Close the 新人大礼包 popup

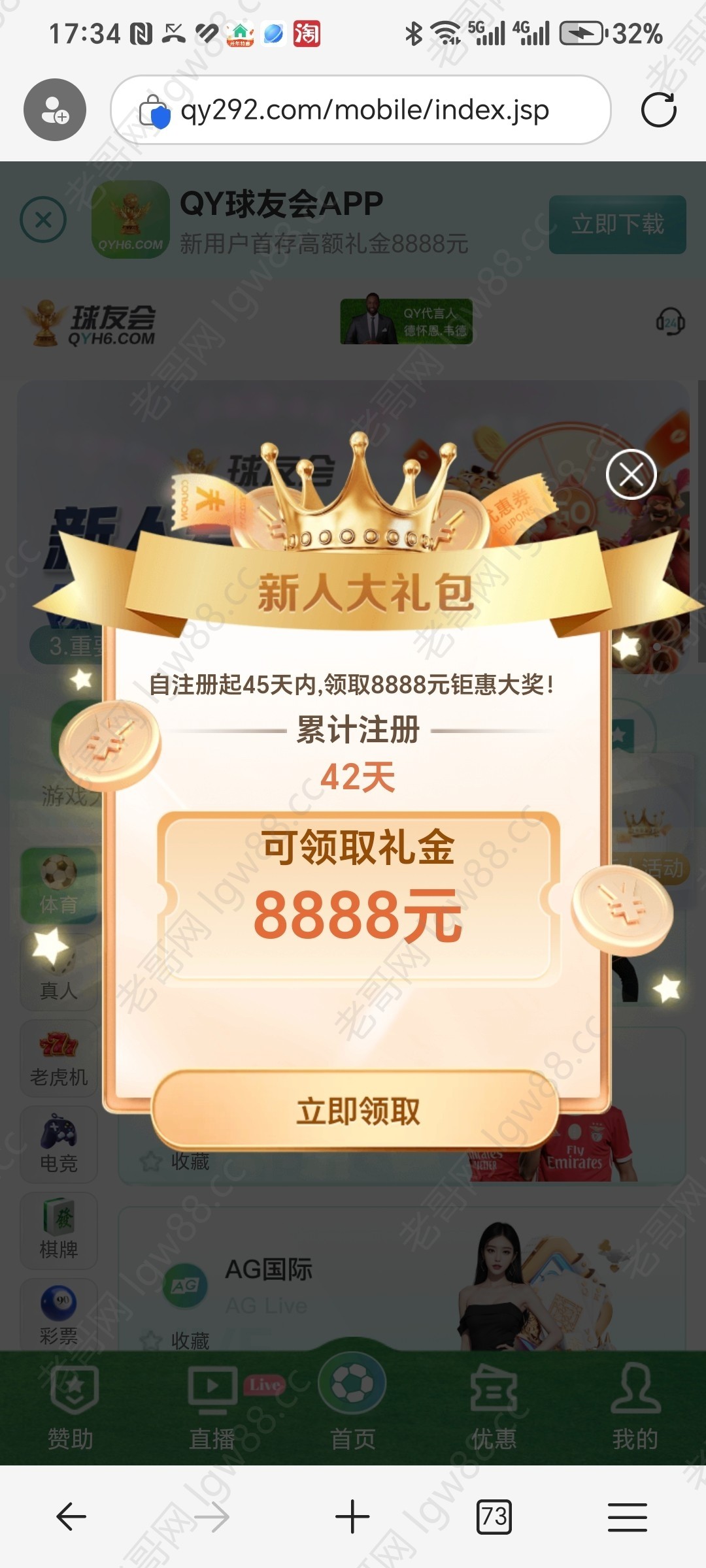[631, 474]
